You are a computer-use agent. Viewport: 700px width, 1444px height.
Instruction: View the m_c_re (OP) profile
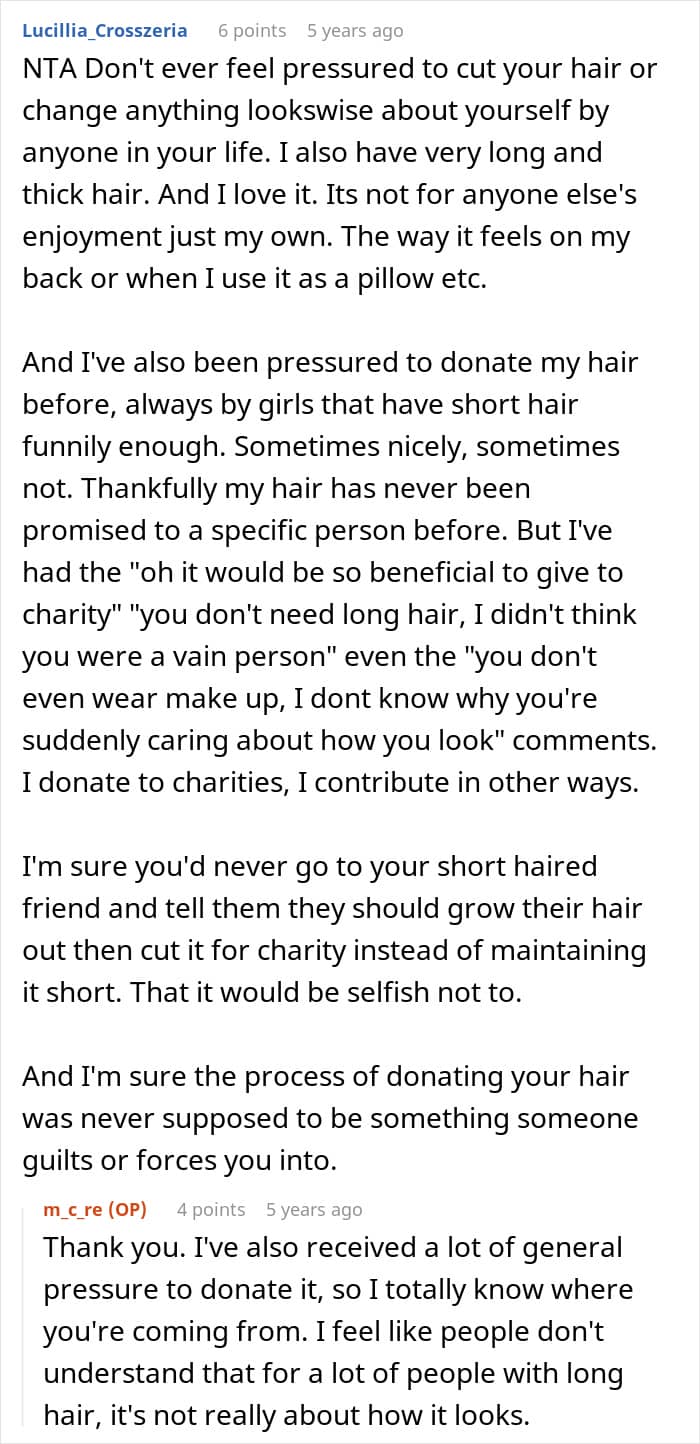95,1209
